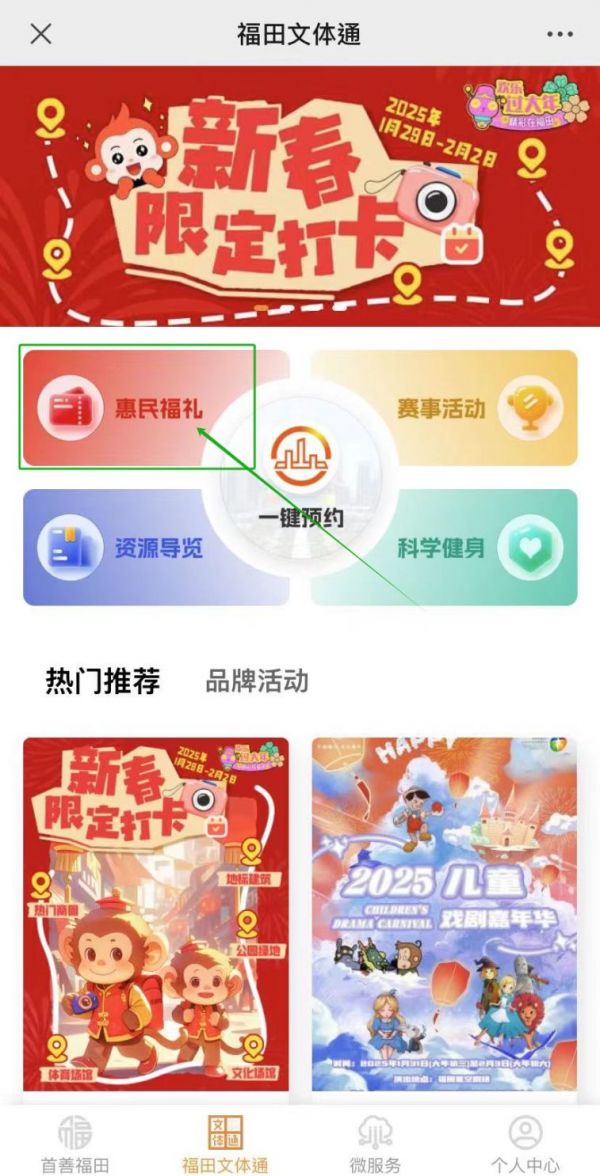Open the 新春限定打卡 top banner

pos(300,195)
